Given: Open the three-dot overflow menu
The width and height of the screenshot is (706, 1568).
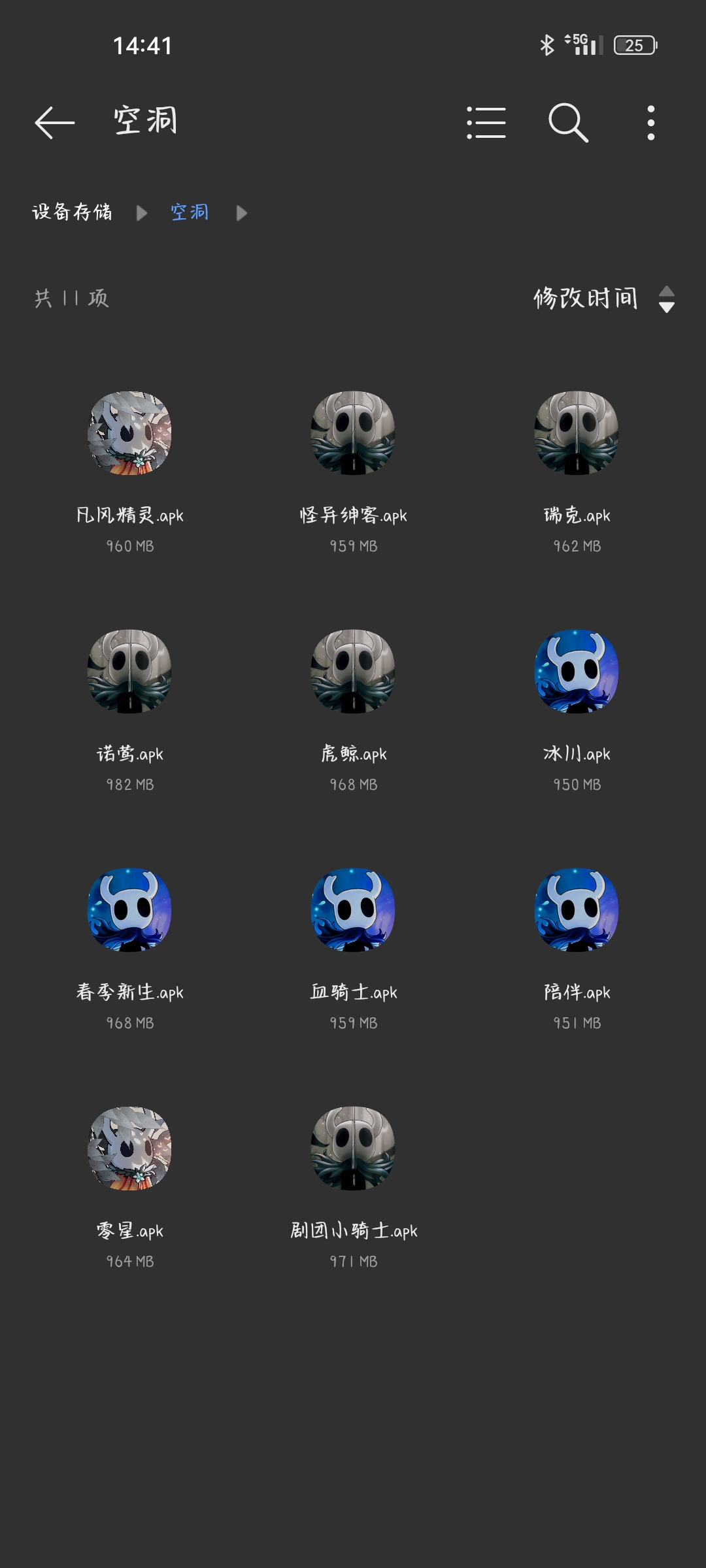Looking at the screenshot, I should [x=650, y=123].
